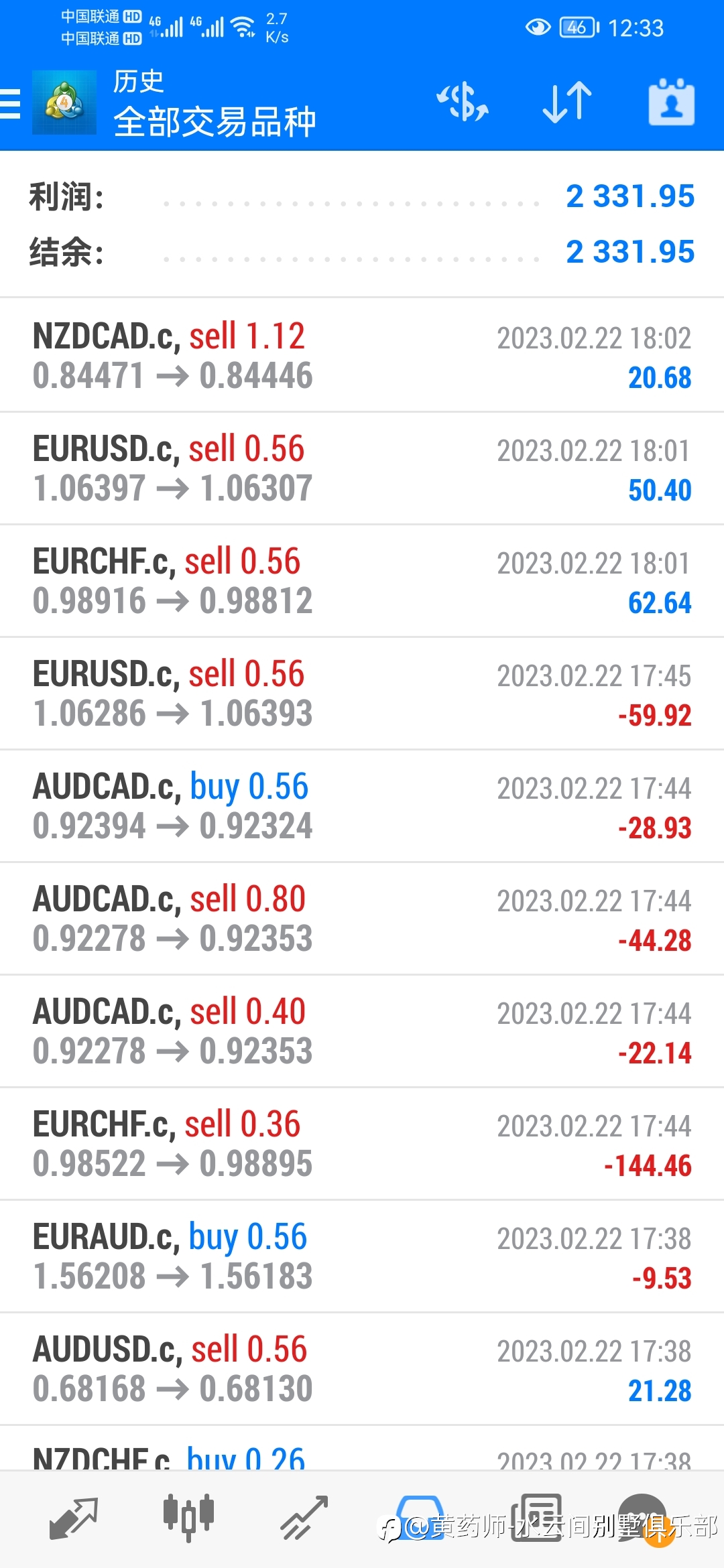This screenshot has height=1568, width=724.
Task: Open the EURUSD.c trade with -59.92 loss
Action: pyautogui.click(x=362, y=694)
